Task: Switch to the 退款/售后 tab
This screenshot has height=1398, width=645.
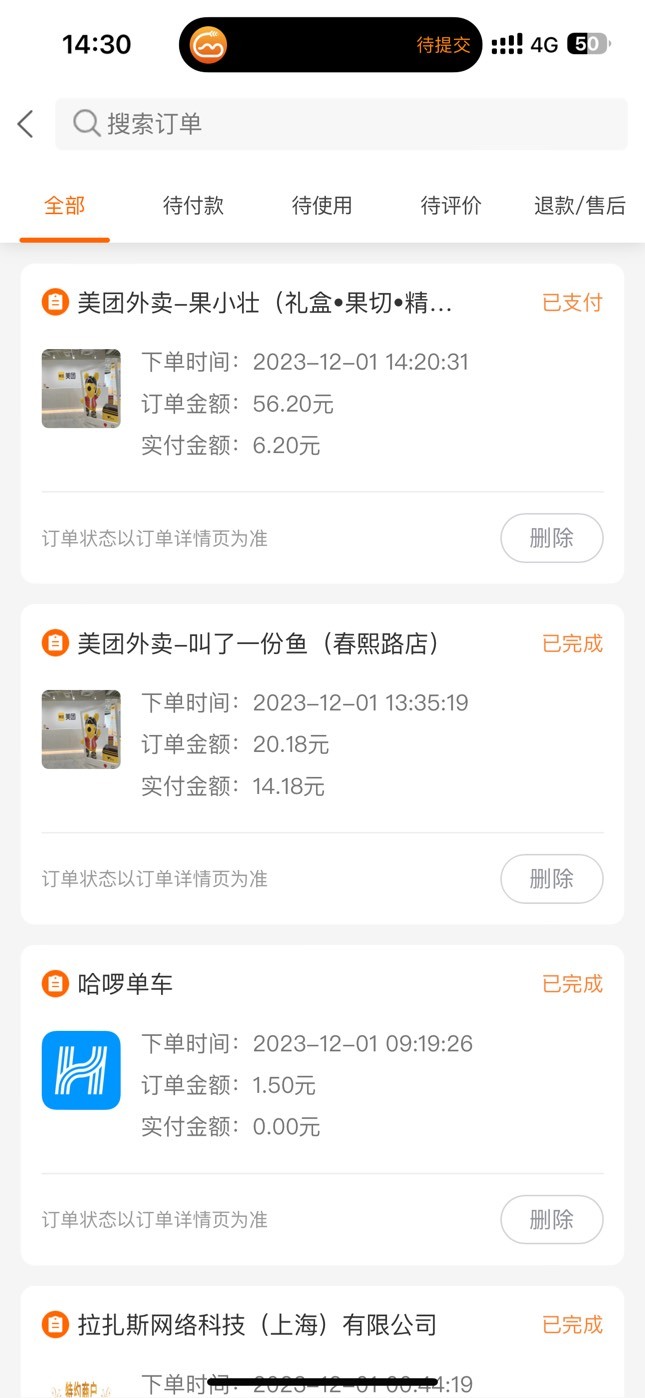Action: pos(580,206)
